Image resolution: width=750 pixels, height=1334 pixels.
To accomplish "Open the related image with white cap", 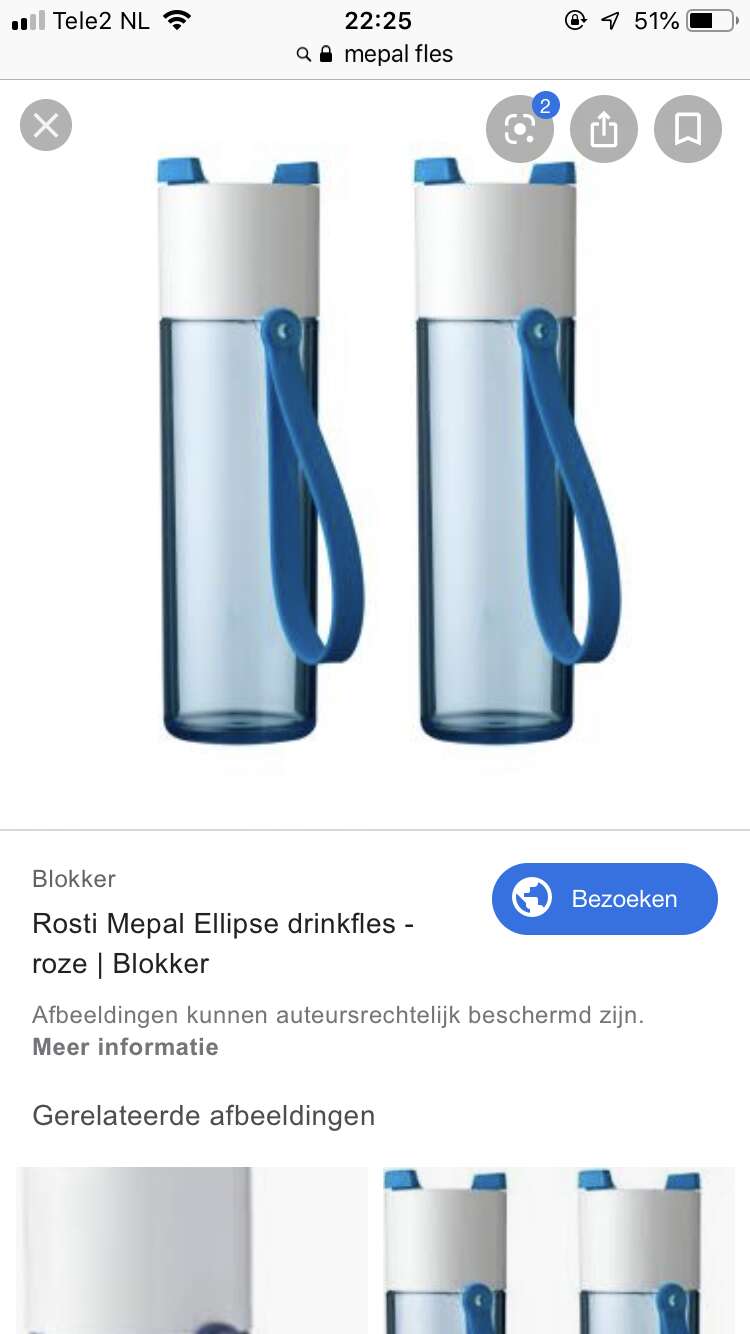I will pyautogui.click(x=192, y=1250).
